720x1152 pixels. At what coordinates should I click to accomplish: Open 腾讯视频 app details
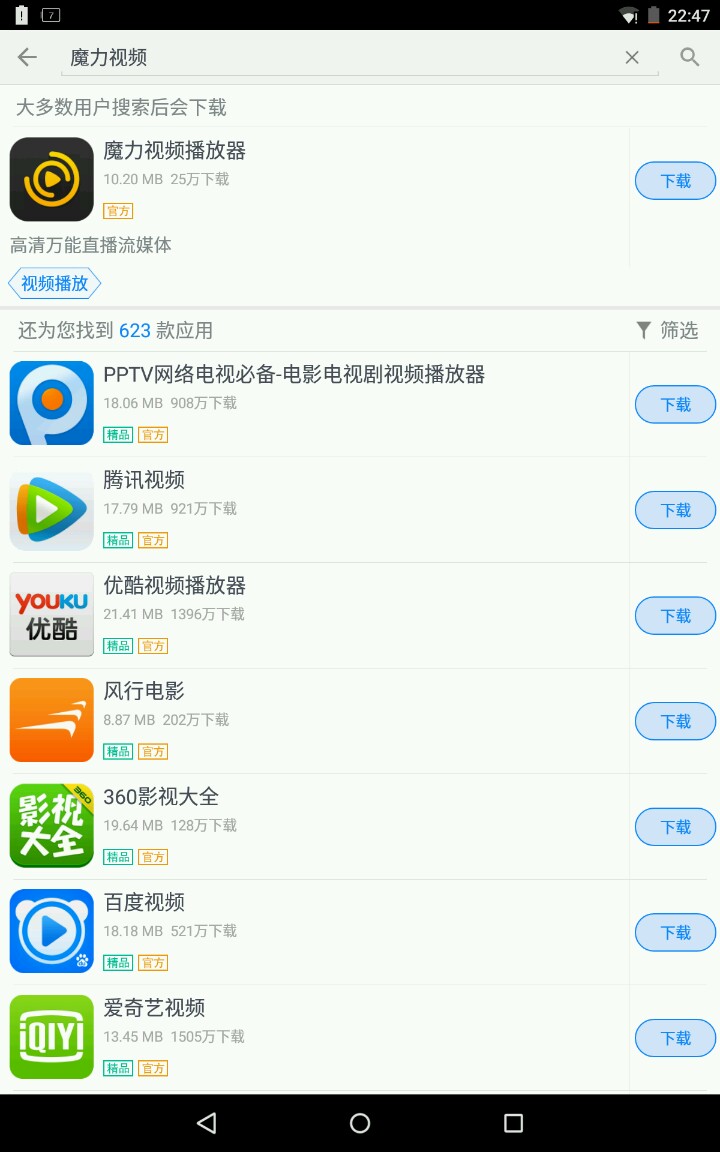[300, 510]
